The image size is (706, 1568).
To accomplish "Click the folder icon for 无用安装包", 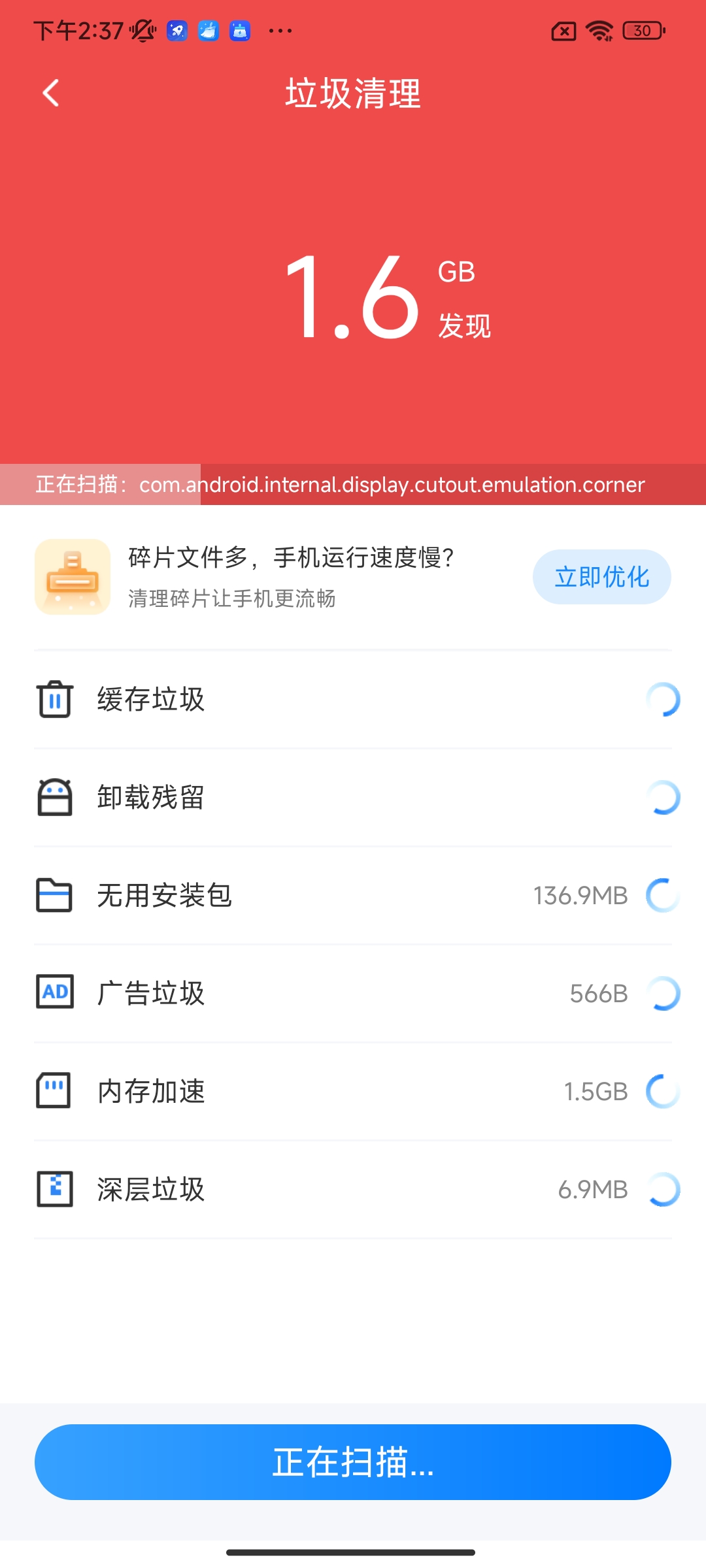I will tap(55, 896).
